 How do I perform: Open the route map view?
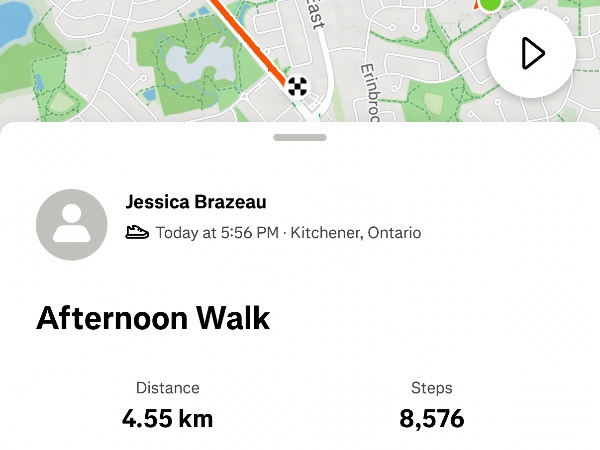pyautogui.click(x=245, y=61)
